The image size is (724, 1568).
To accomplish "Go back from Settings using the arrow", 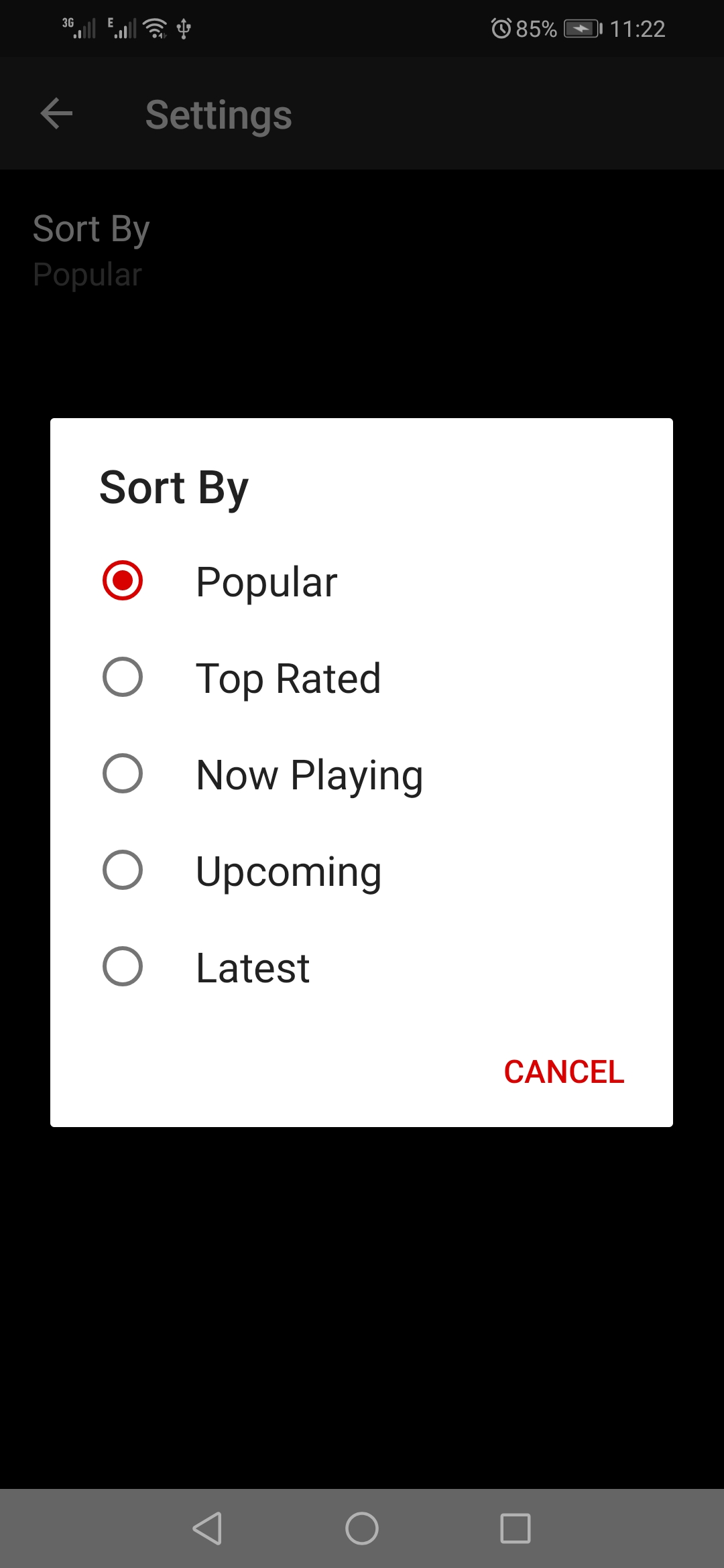I will (56, 113).
